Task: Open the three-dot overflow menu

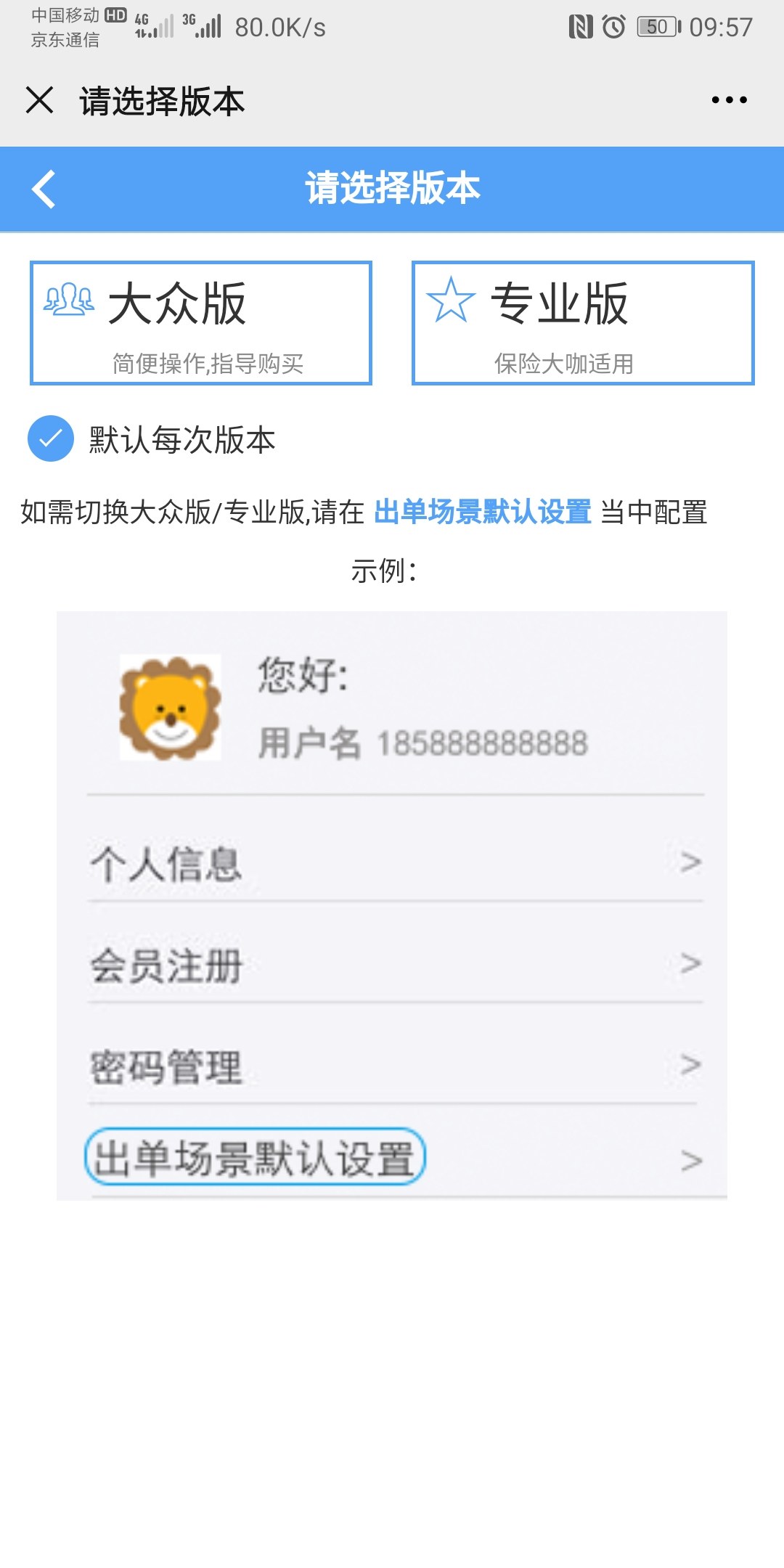Action: tap(729, 100)
